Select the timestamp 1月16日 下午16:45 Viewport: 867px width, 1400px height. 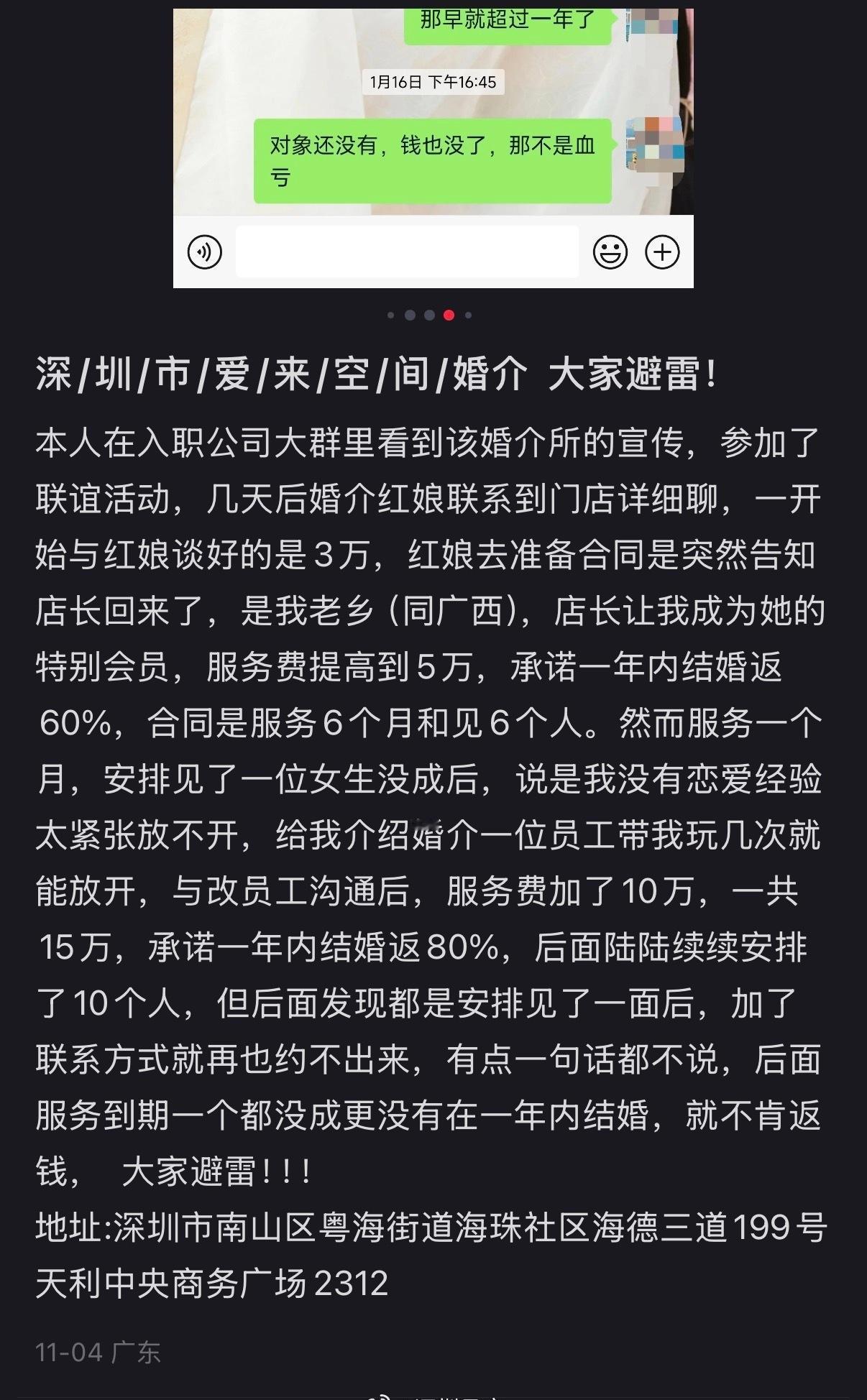(433, 83)
